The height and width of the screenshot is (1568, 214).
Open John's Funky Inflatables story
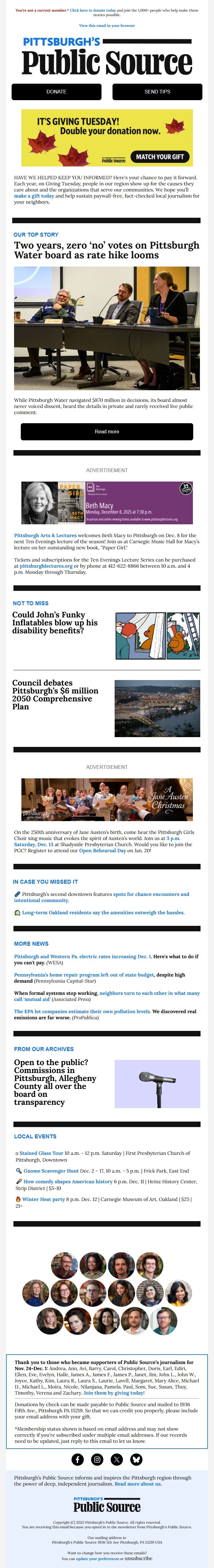[55, 622]
